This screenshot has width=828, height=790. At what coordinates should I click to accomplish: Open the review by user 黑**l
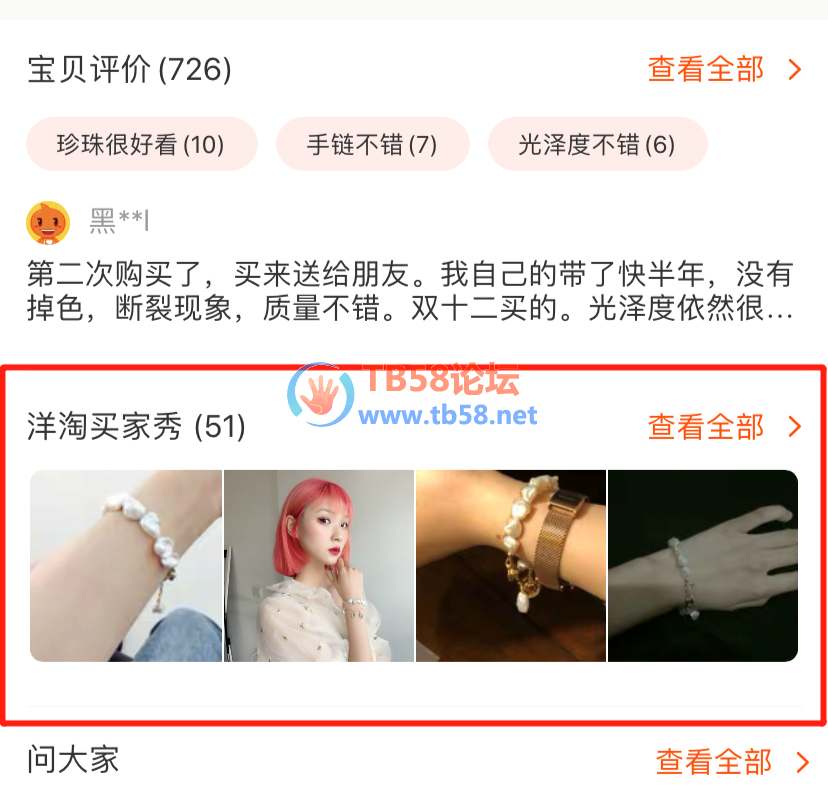[x=410, y=290]
